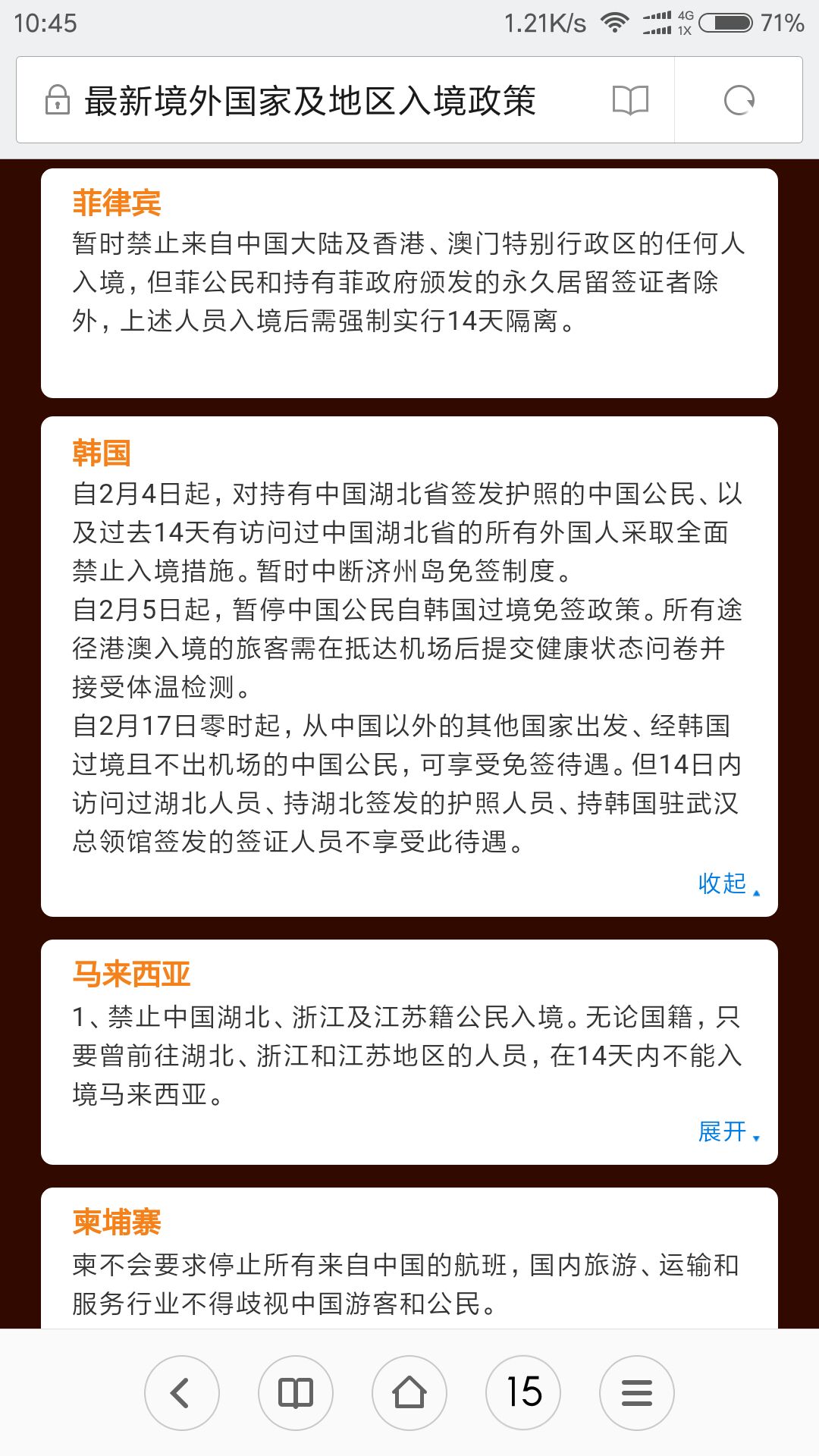Tap the address bar showing 最新境外国家及地区入境政策
This screenshot has width=819, height=1456.
coord(309,101)
